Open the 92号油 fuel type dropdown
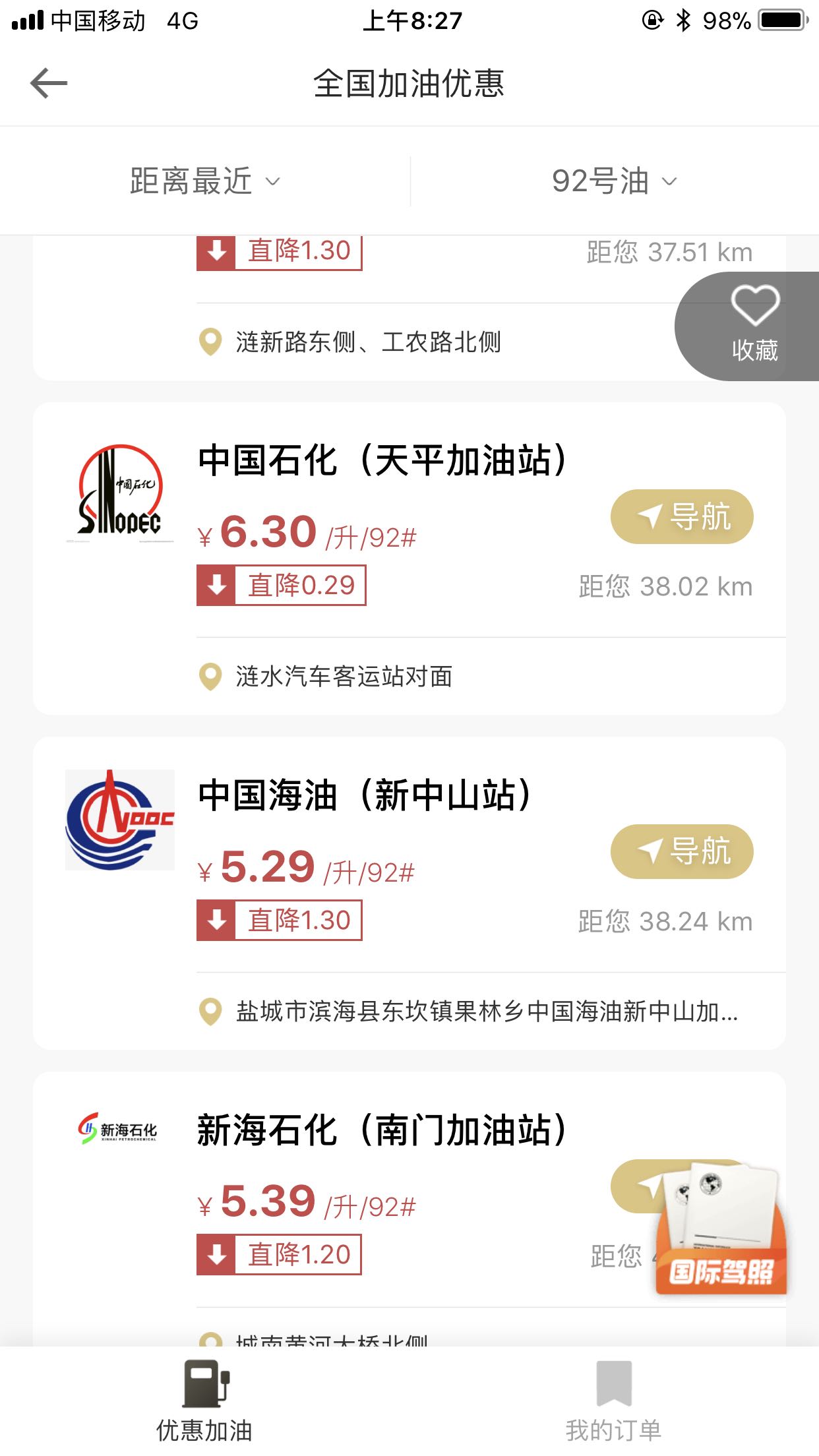 coord(614,181)
